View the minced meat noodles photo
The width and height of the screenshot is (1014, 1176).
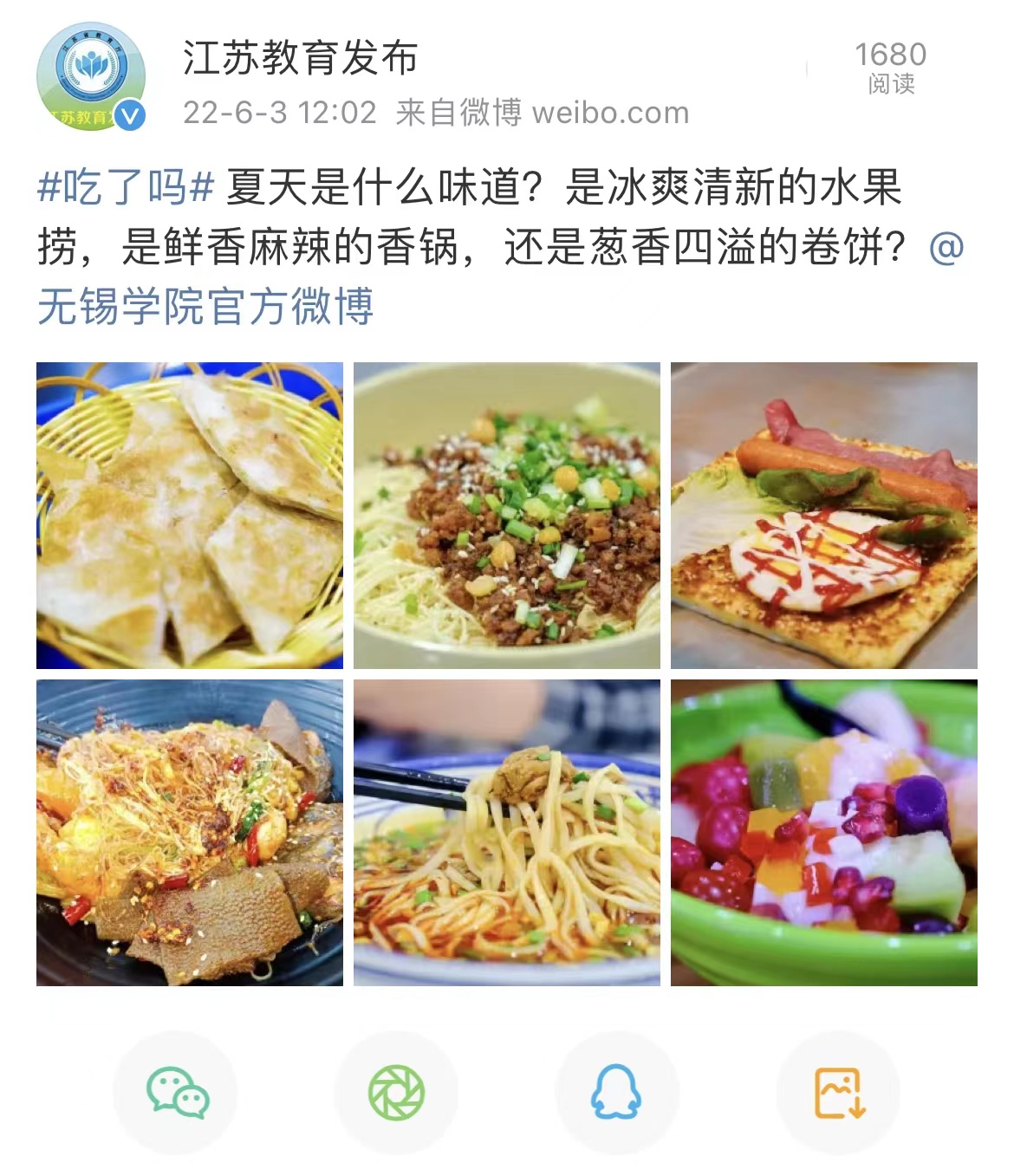(x=507, y=516)
